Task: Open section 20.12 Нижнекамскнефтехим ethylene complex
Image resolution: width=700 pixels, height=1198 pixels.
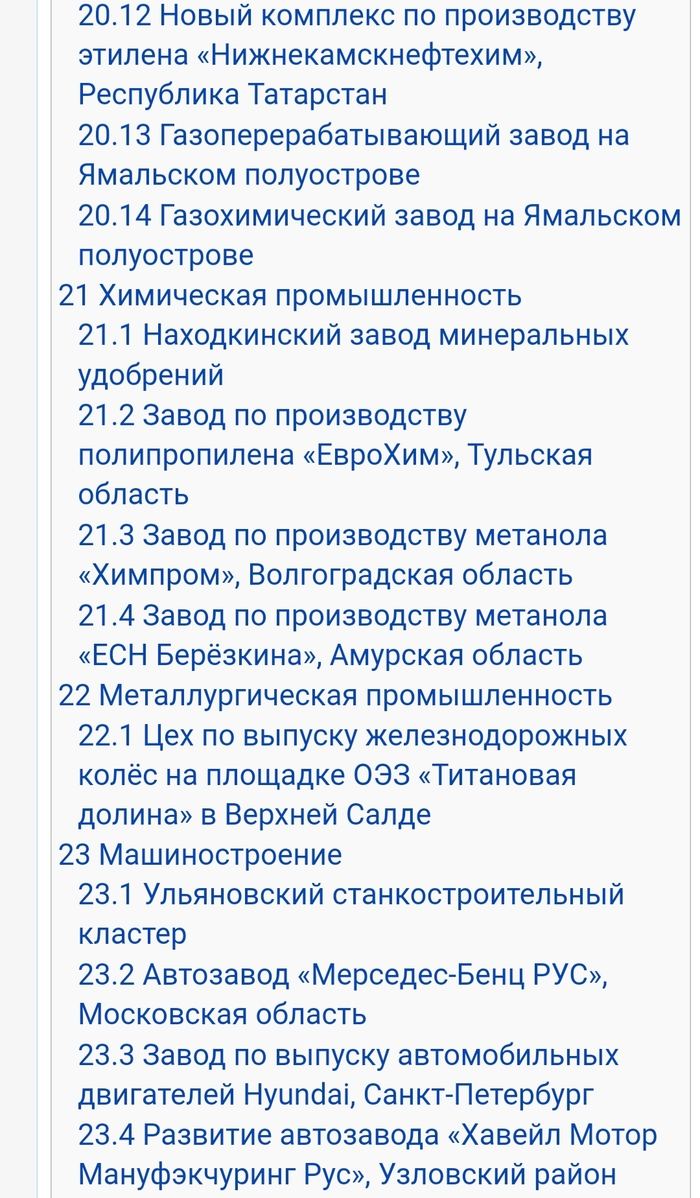Action: pos(355,16)
